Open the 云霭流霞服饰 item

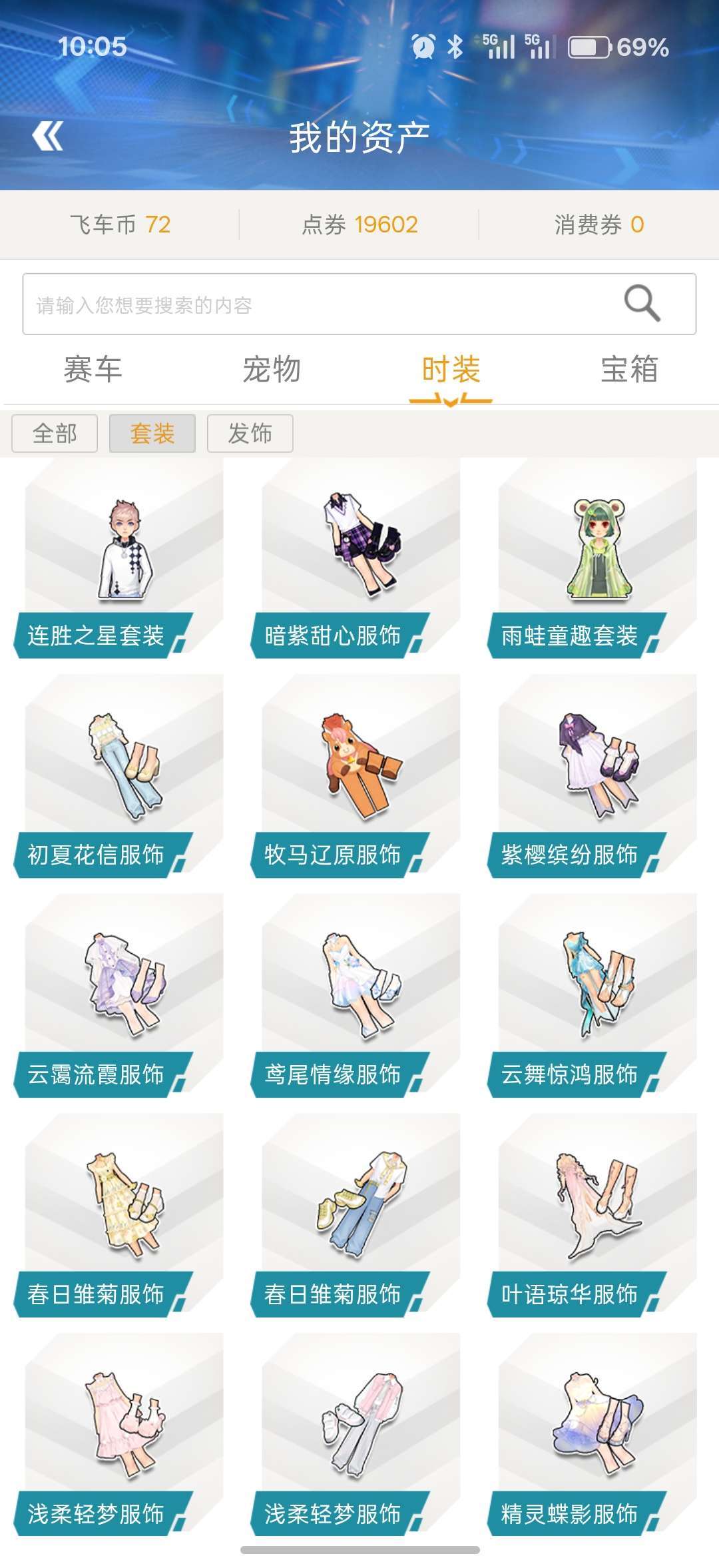click(119, 996)
